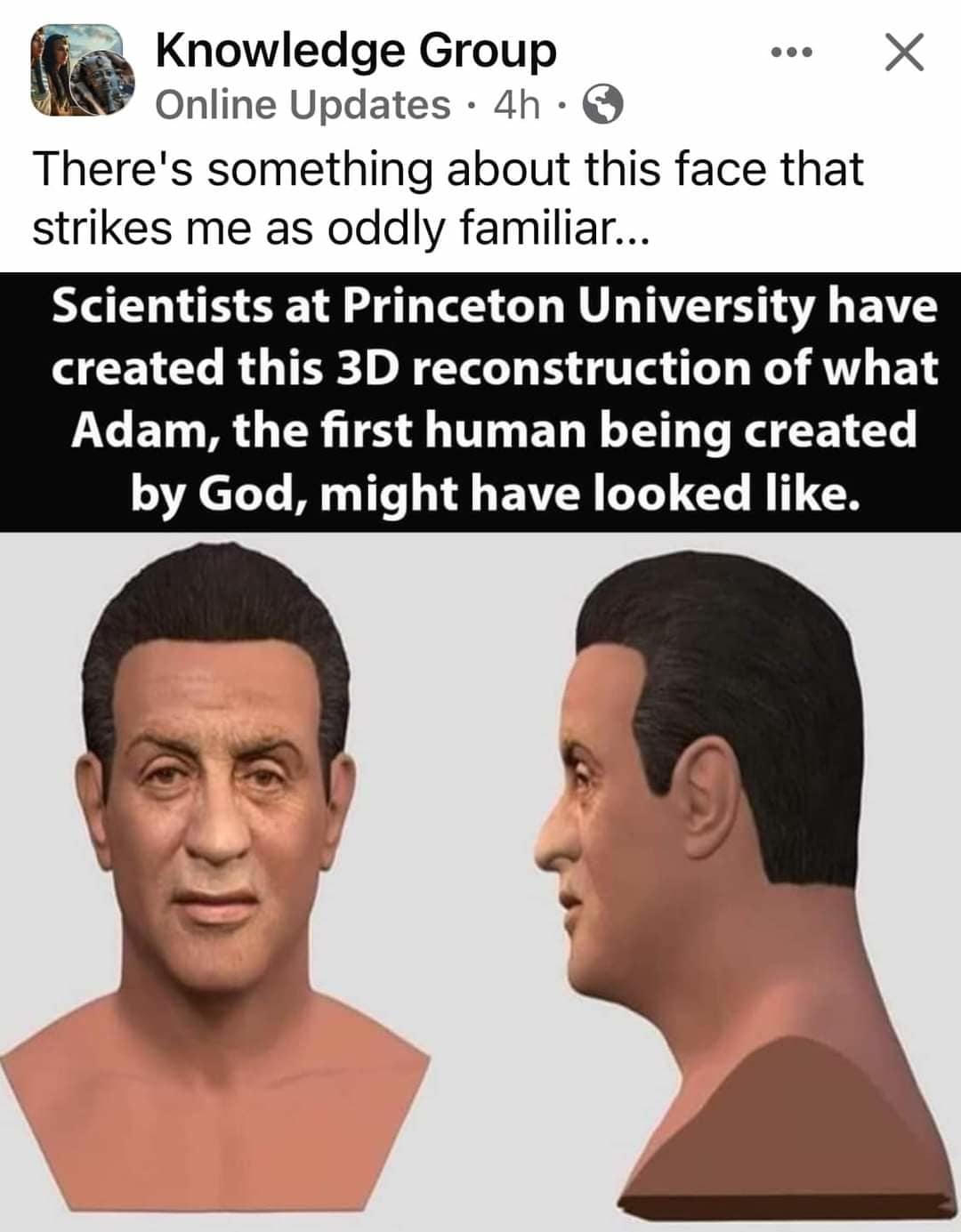Tap the Knowledge Group profile picture
The image size is (961, 1232).
click(82, 72)
